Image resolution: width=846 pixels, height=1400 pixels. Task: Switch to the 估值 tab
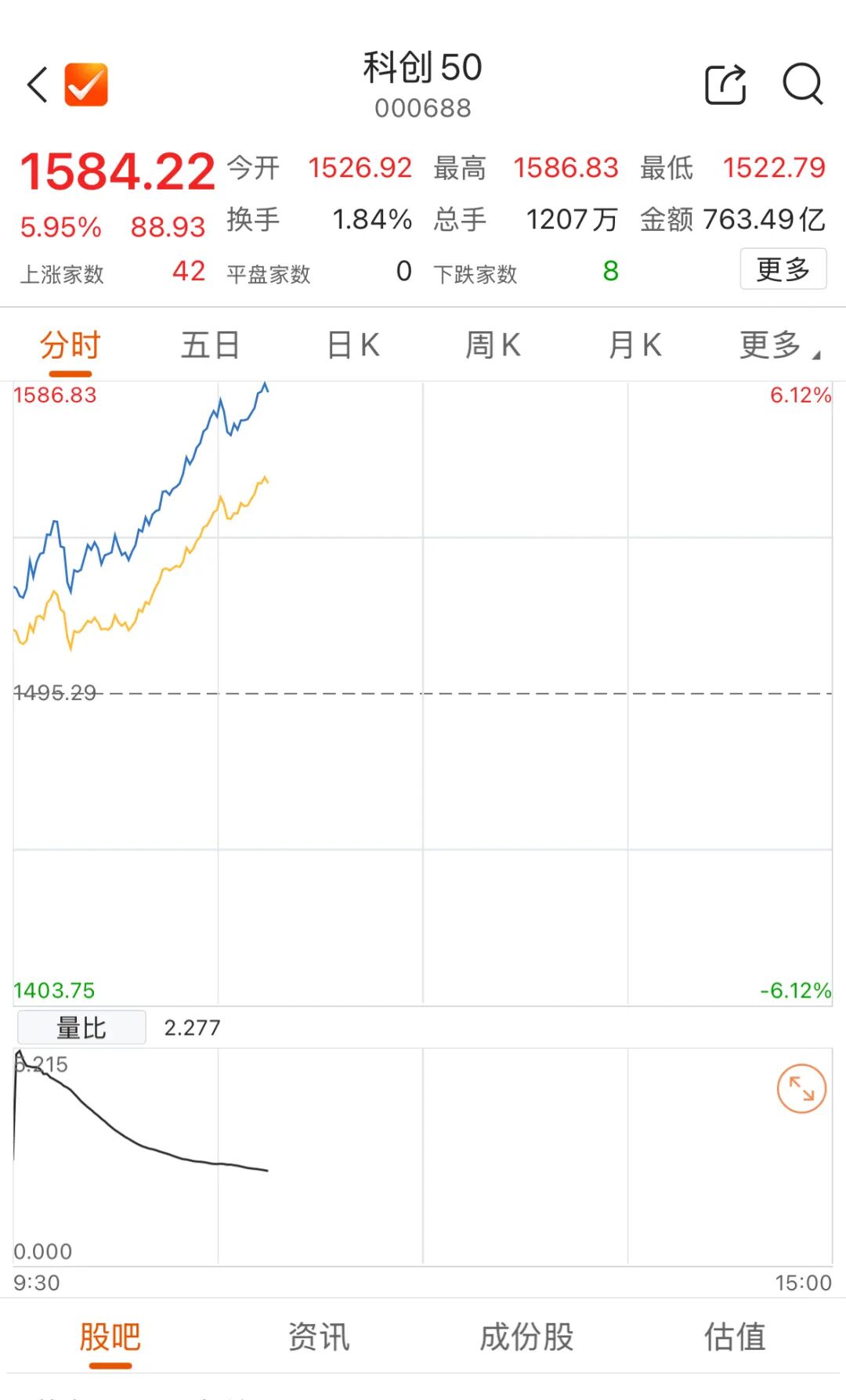pyautogui.click(x=734, y=1337)
